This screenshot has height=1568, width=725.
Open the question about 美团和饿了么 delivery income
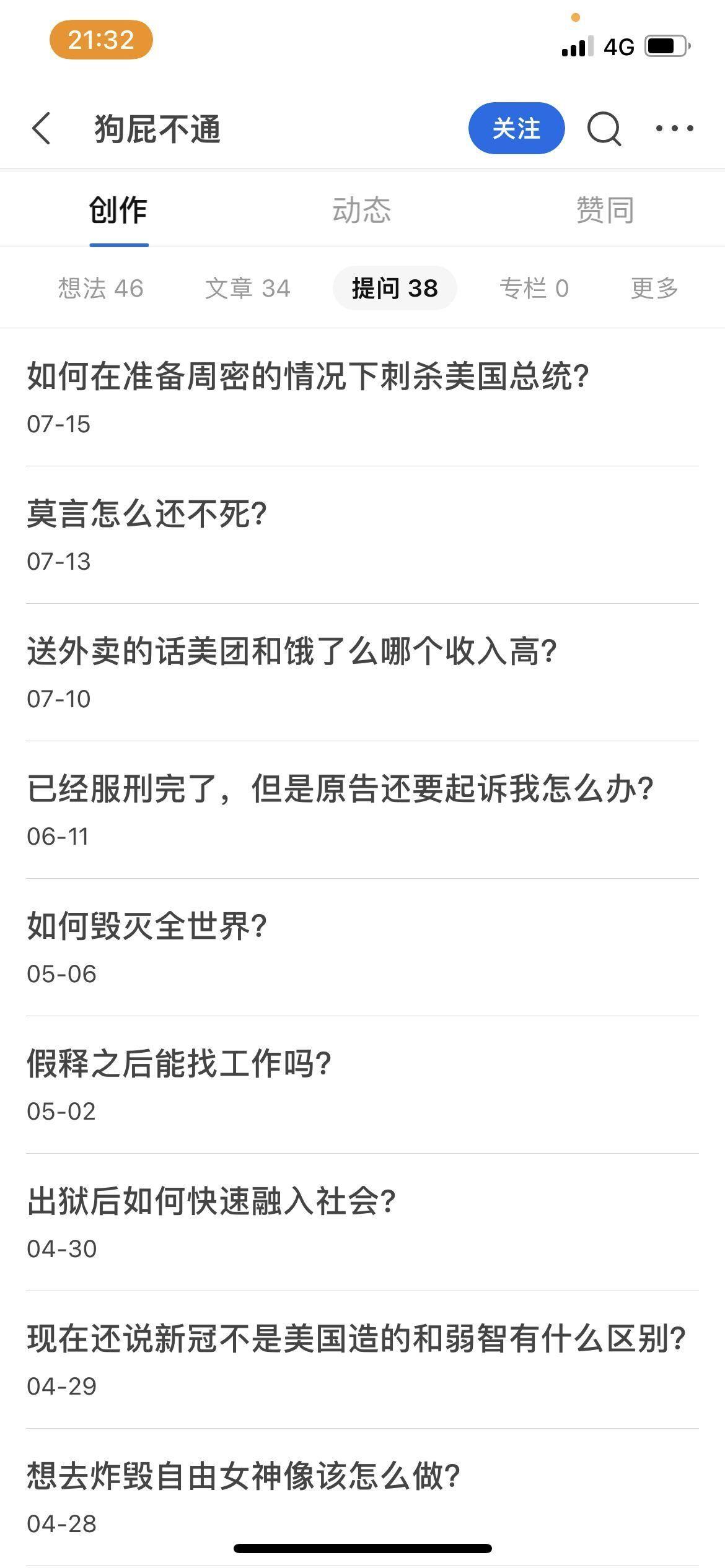(292, 651)
